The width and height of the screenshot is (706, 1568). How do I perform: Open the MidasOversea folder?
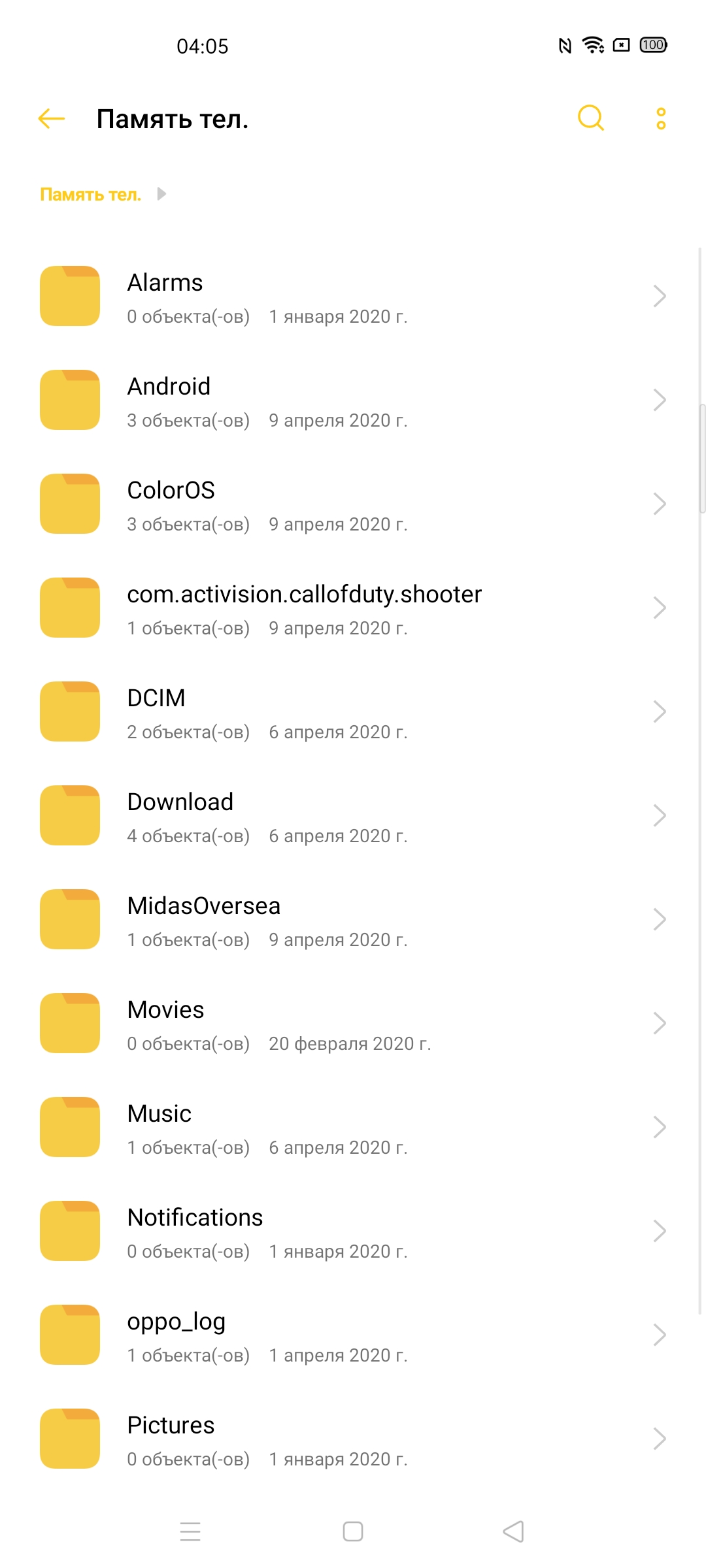pos(353,919)
